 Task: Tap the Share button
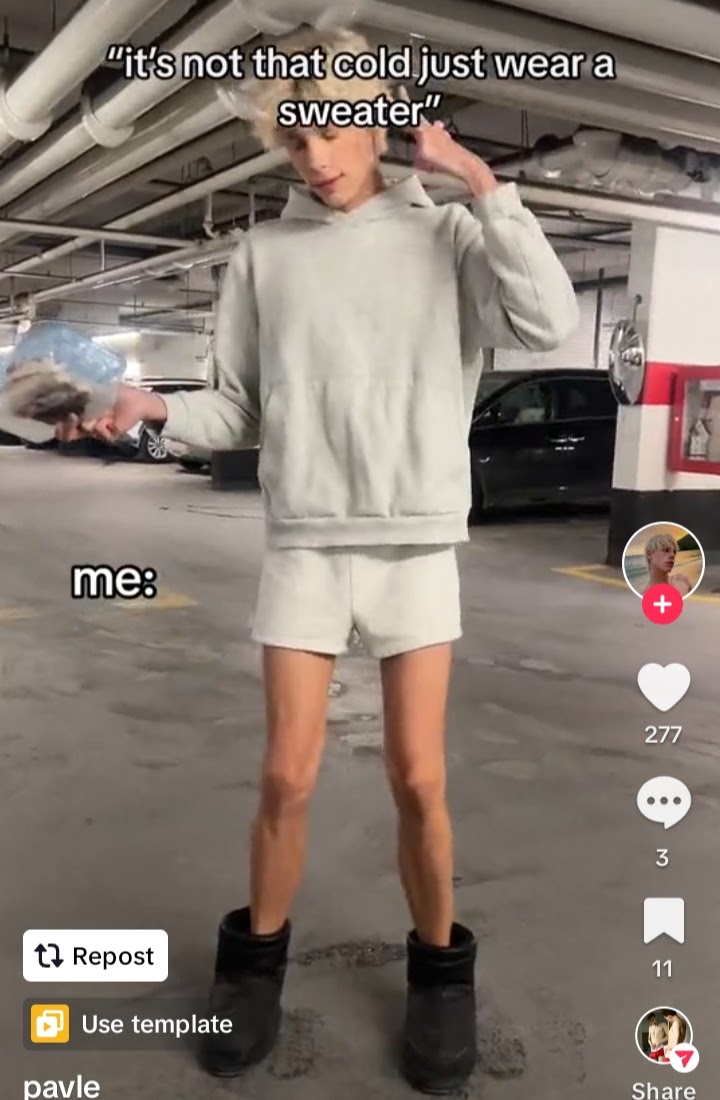(664, 1040)
